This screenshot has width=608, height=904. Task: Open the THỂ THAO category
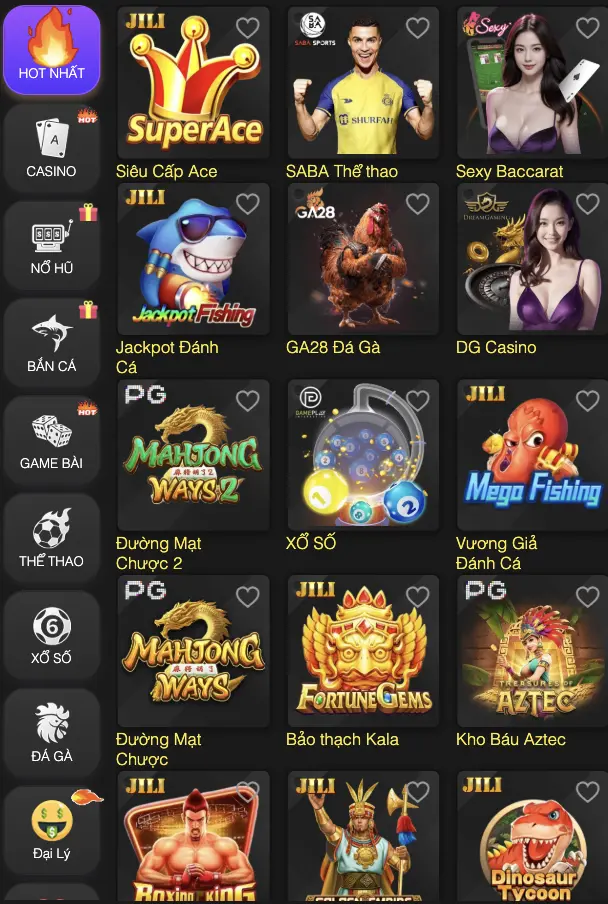(x=51, y=538)
